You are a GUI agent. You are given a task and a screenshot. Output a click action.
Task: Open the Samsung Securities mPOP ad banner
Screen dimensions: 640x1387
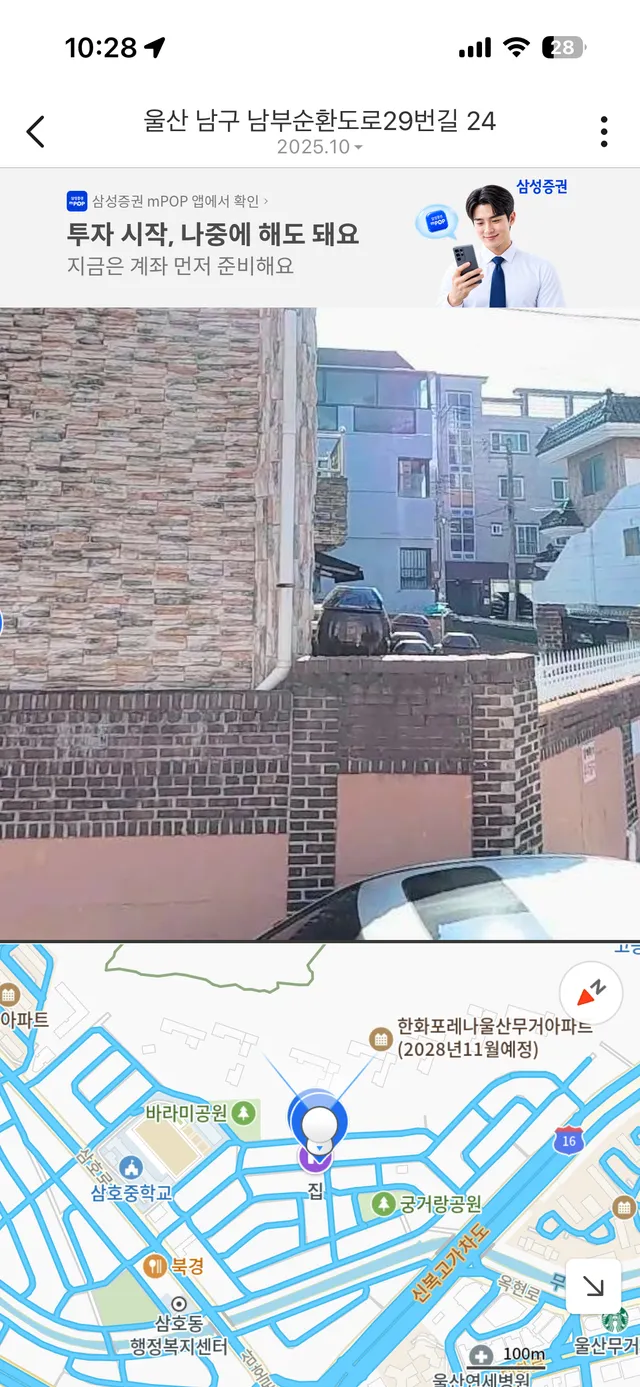tap(320, 238)
